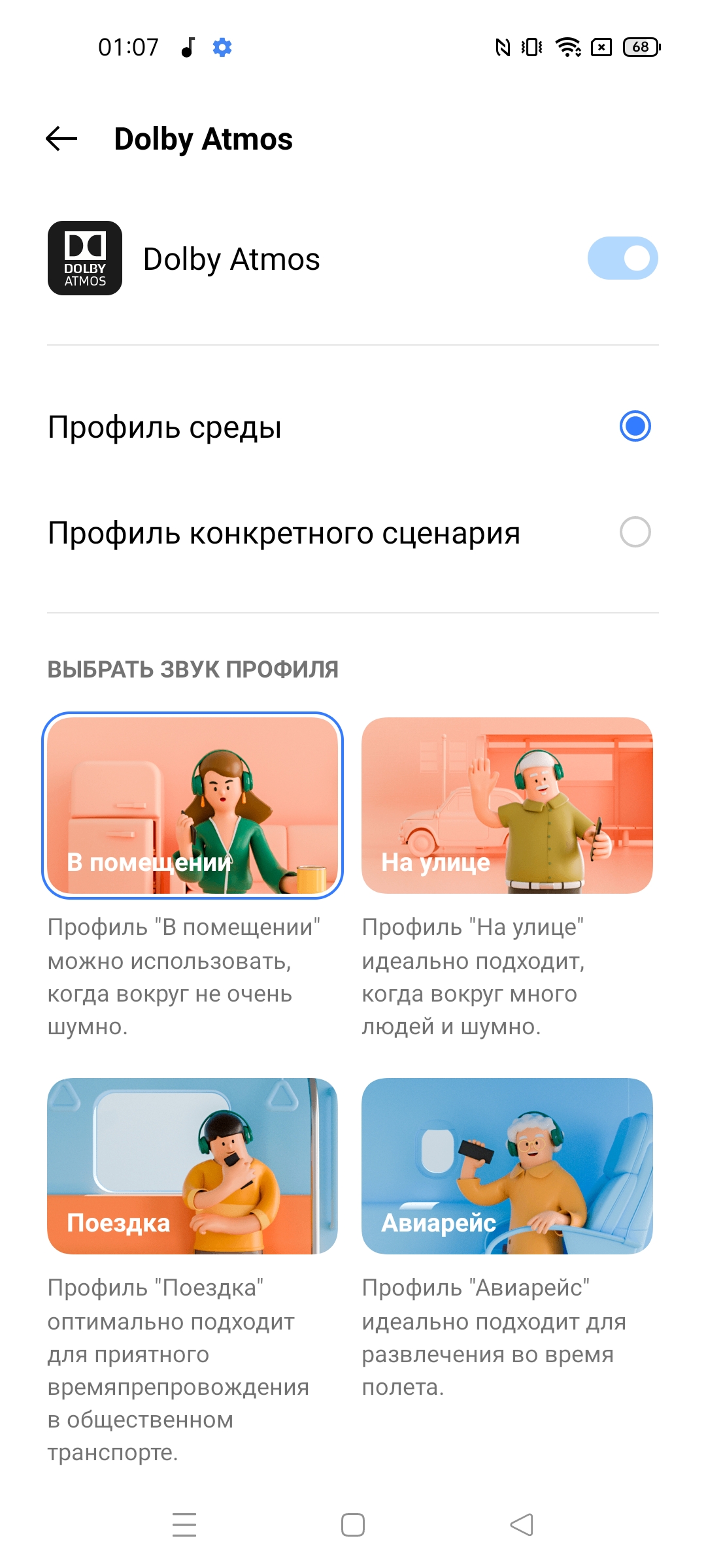Select the Профиль среды option
Viewport: 706px width, 1568px height.
tap(634, 427)
